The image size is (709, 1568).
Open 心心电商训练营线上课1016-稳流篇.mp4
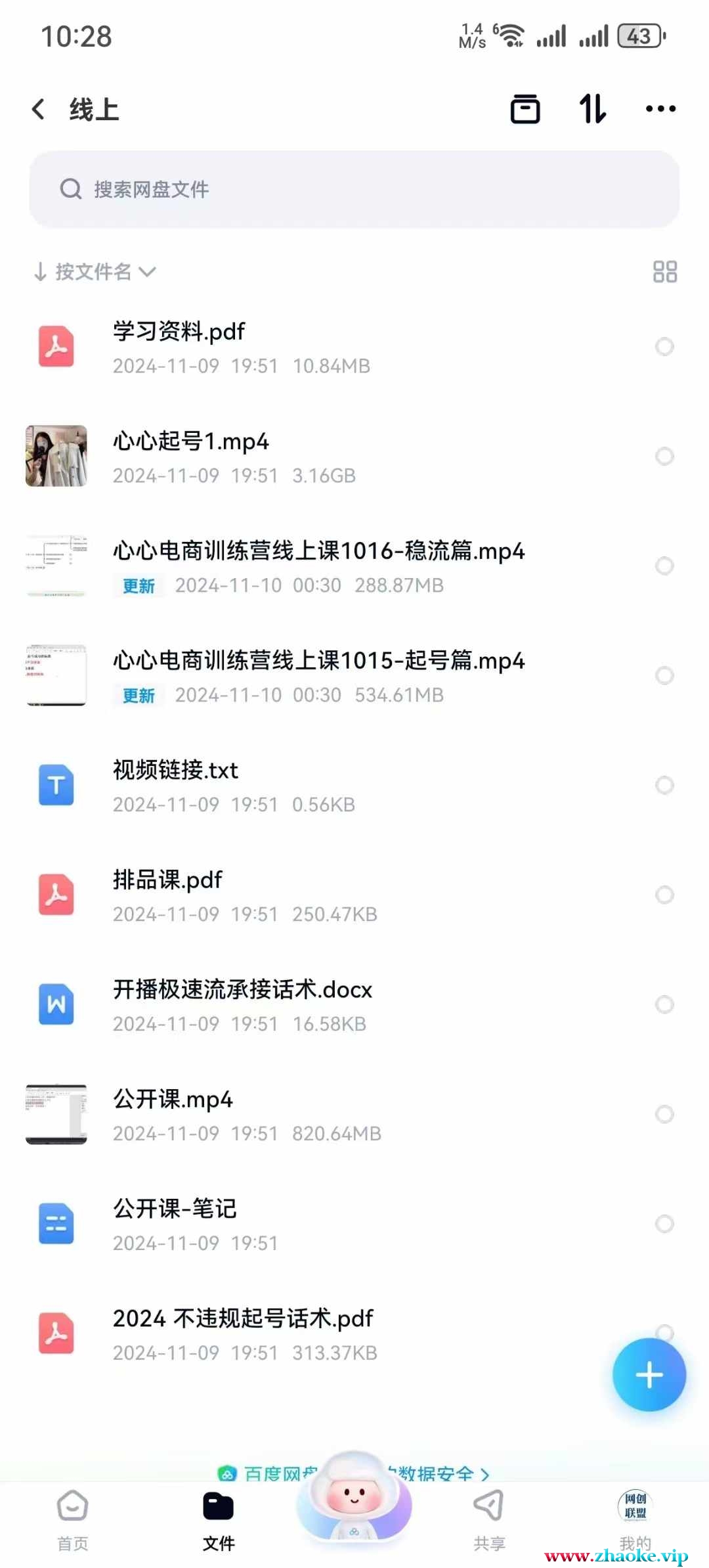[318, 551]
